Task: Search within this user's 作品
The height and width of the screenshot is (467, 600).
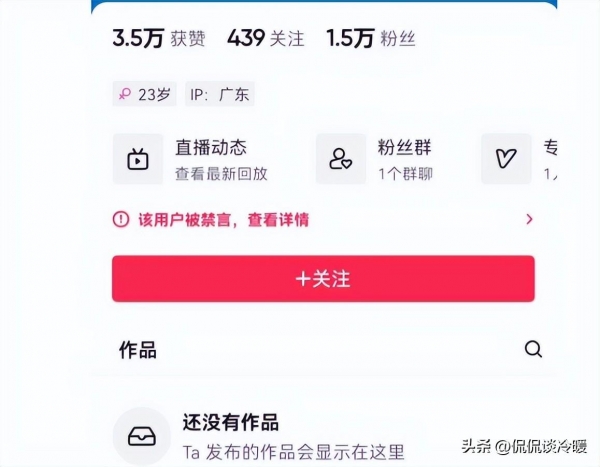Action: tap(533, 349)
